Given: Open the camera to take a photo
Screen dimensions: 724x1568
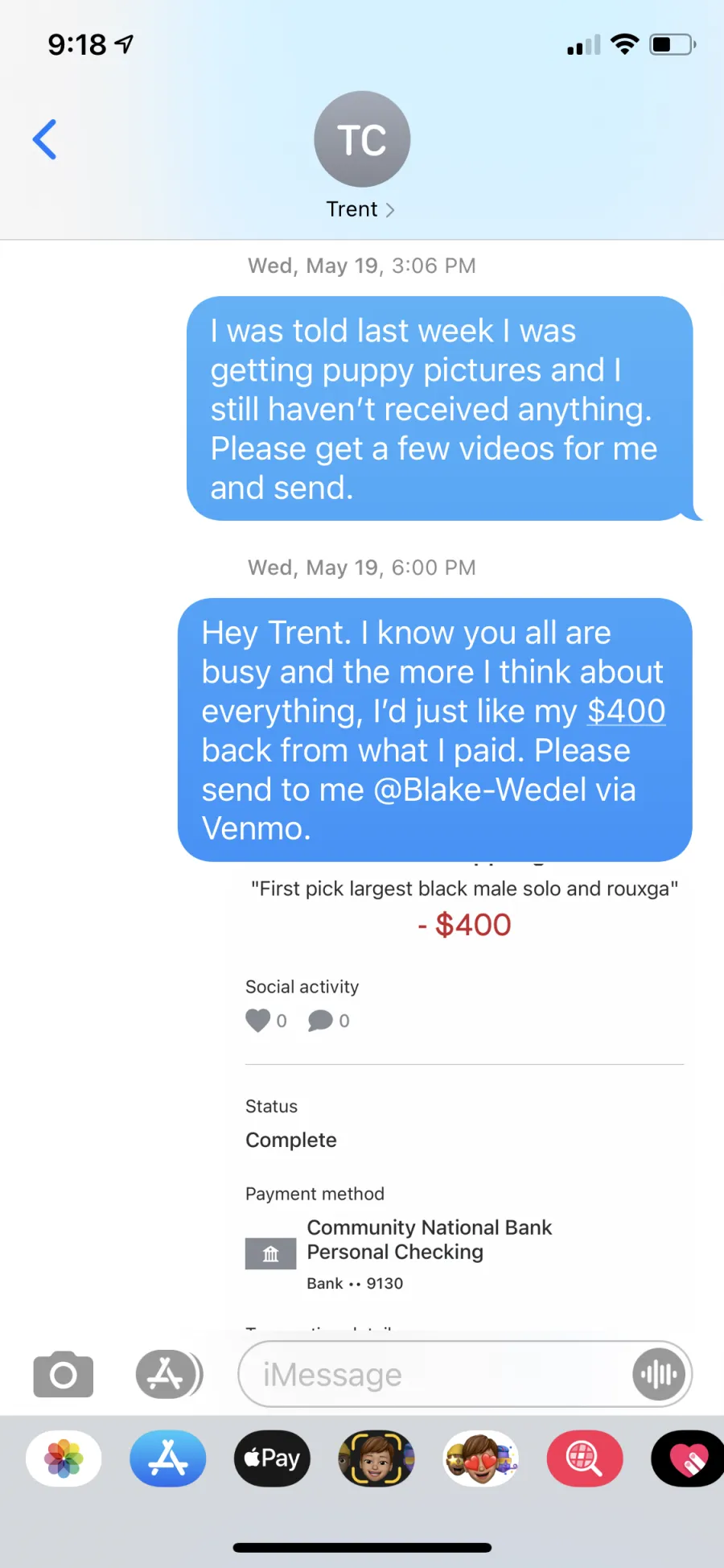Looking at the screenshot, I should (x=64, y=1375).
